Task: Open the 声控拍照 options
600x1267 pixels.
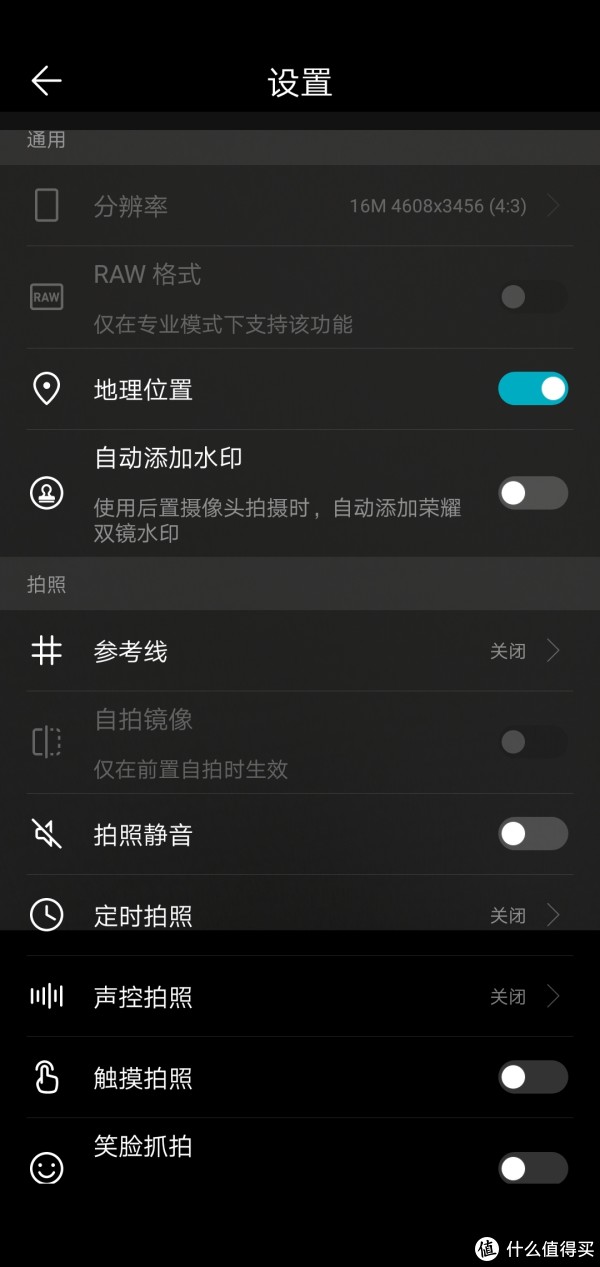Action: (x=300, y=997)
